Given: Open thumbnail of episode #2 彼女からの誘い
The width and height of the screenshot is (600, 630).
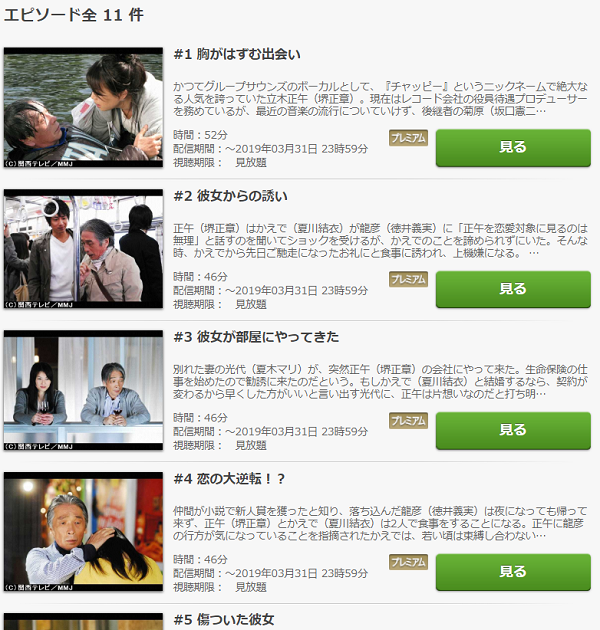Looking at the screenshot, I should (83, 247).
